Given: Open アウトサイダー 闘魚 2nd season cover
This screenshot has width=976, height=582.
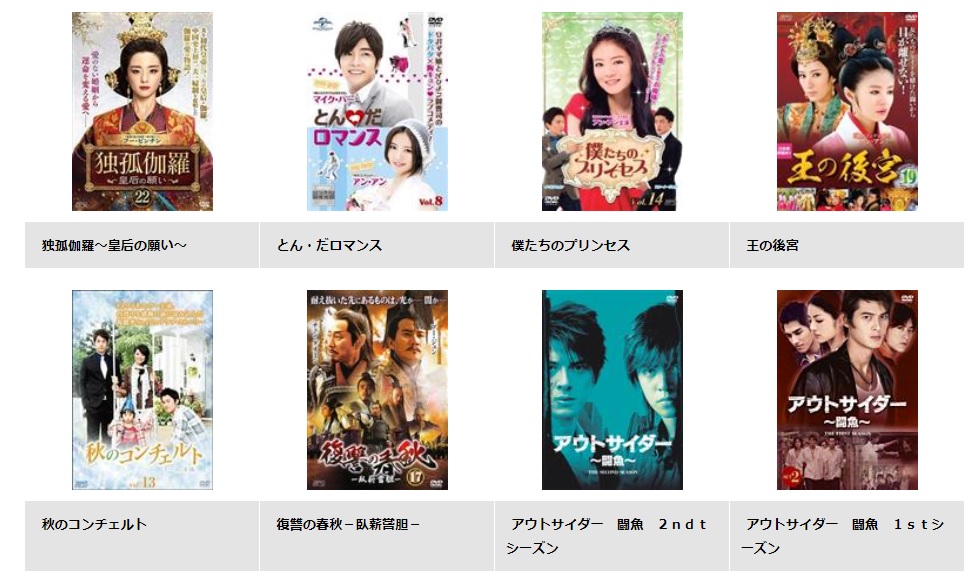Looking at the screenshot, I should tap(612, 390).
